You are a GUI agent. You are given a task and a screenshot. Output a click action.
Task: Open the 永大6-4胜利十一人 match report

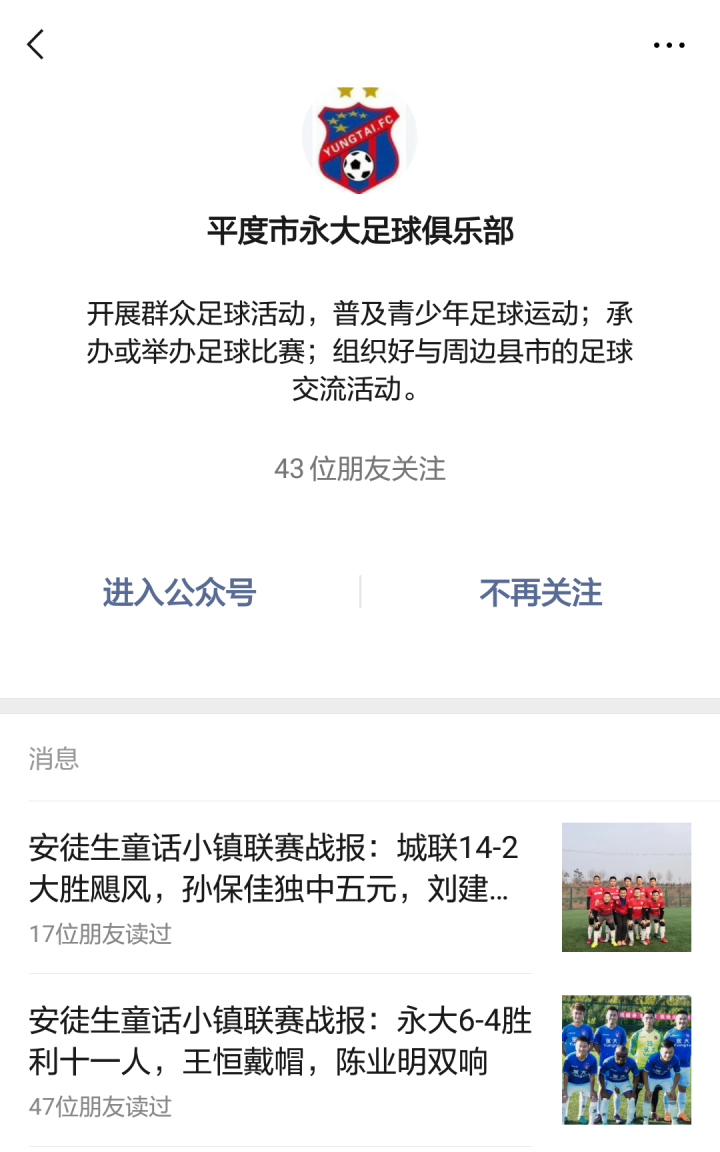click(280, 1041)
